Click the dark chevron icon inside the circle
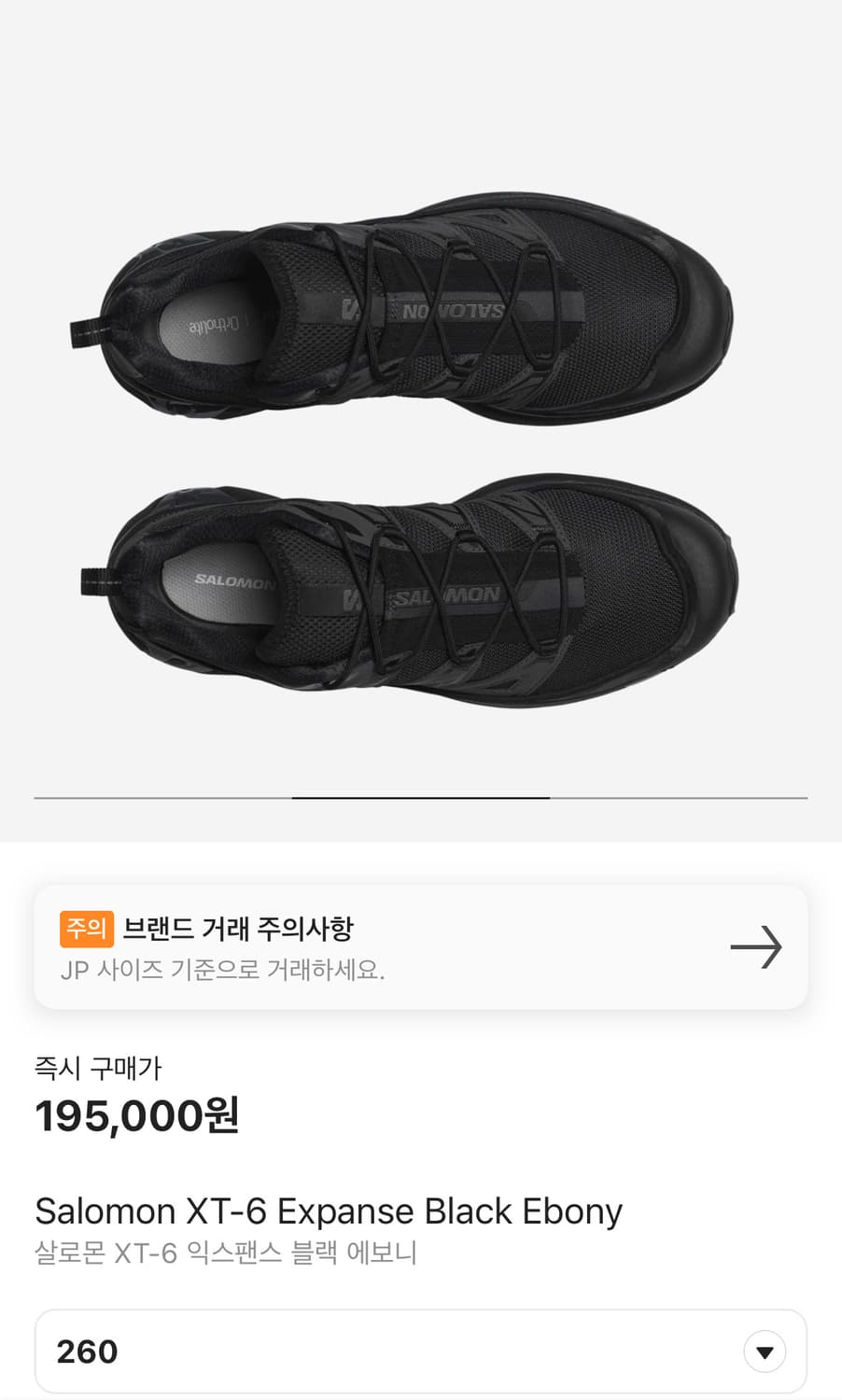 click(765, 1350)
